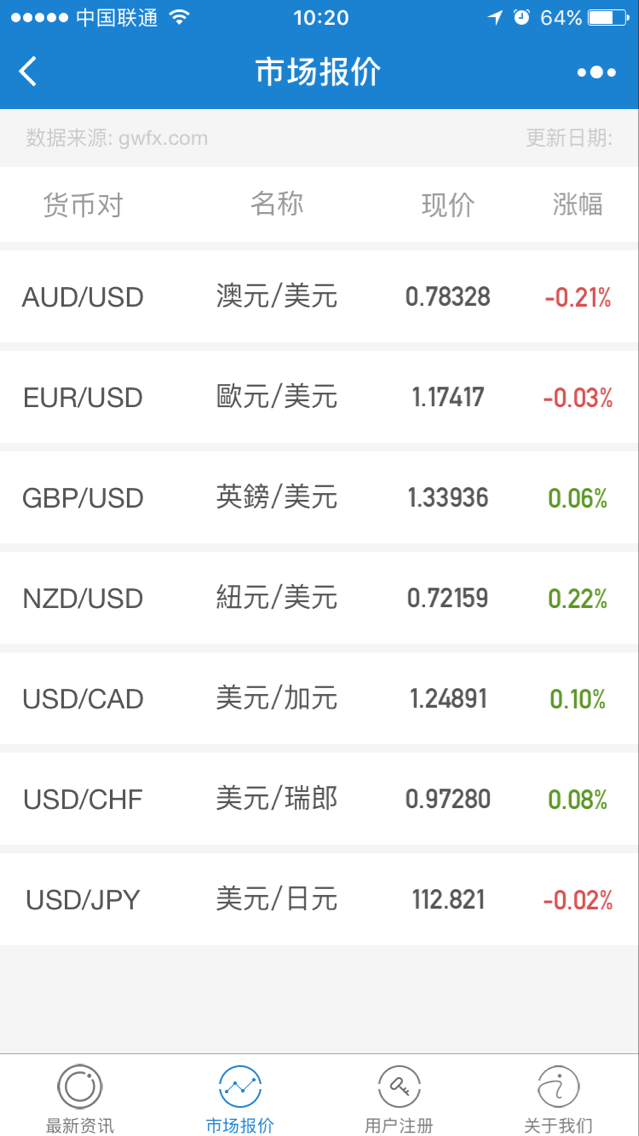The width and height of the screenshot is (639, 1136).
Task: Go to the 用户注册 tab
Action: point(399,1096)
